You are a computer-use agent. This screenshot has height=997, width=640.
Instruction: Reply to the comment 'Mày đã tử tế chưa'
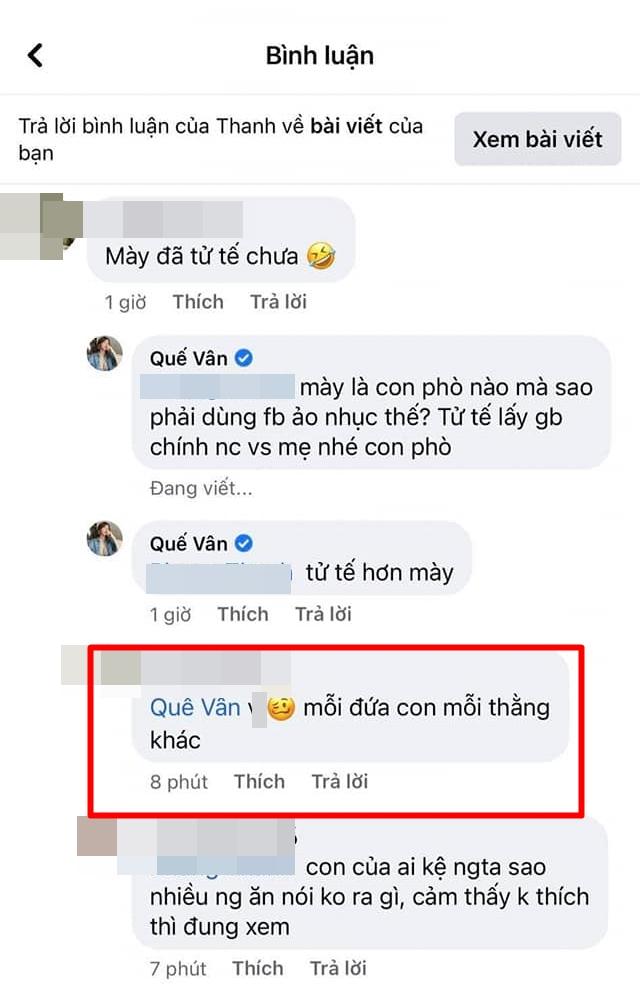coord(278,301)
